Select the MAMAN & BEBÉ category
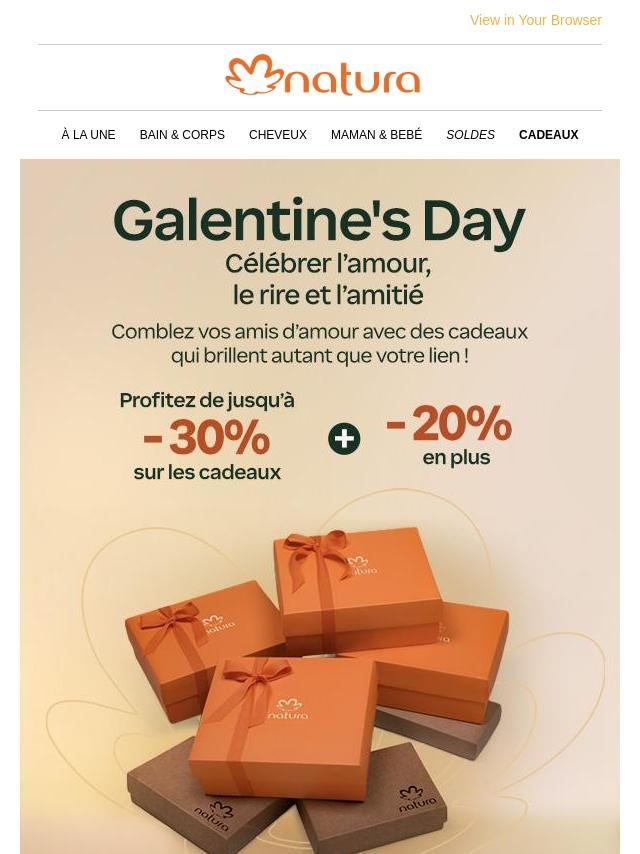 (x=376, y=135)
